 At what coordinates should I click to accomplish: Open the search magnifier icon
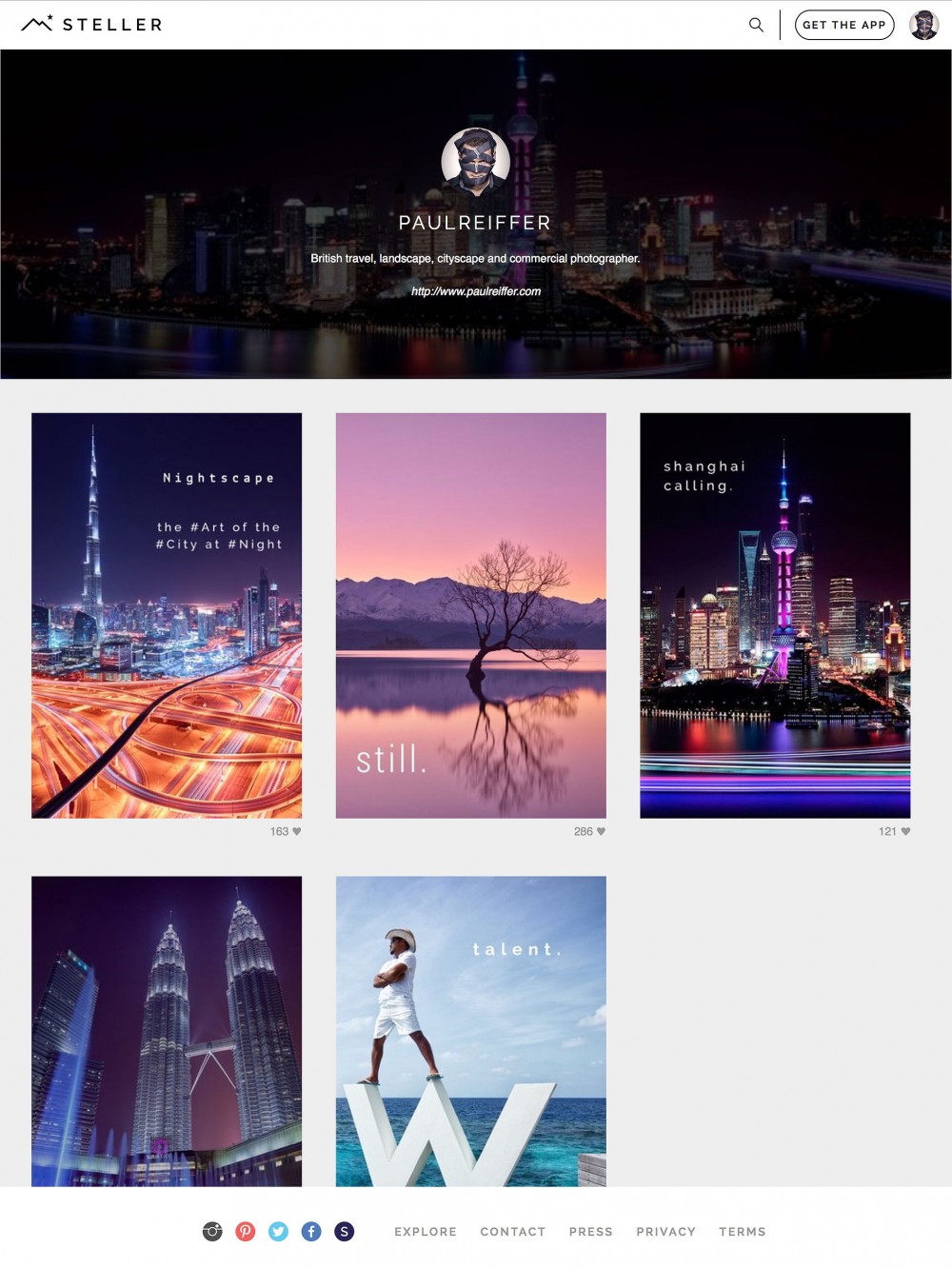pyautogui.click(x=757, y=26)
